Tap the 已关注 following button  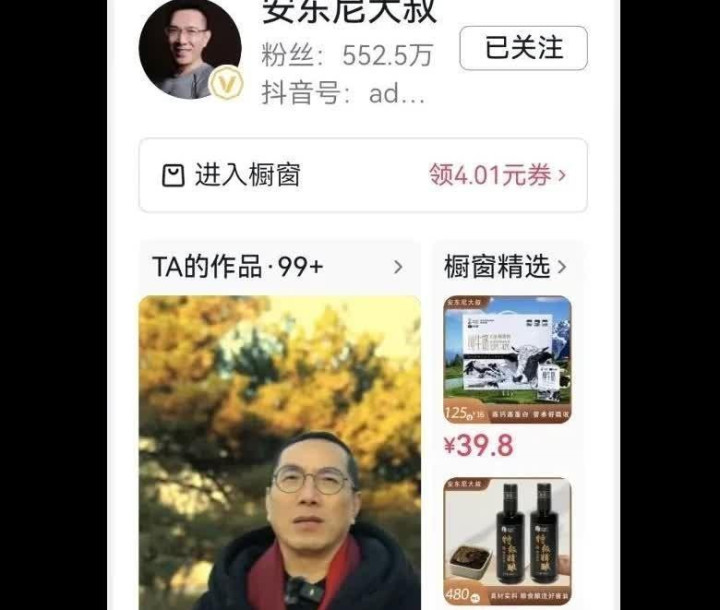coord(523,48)
